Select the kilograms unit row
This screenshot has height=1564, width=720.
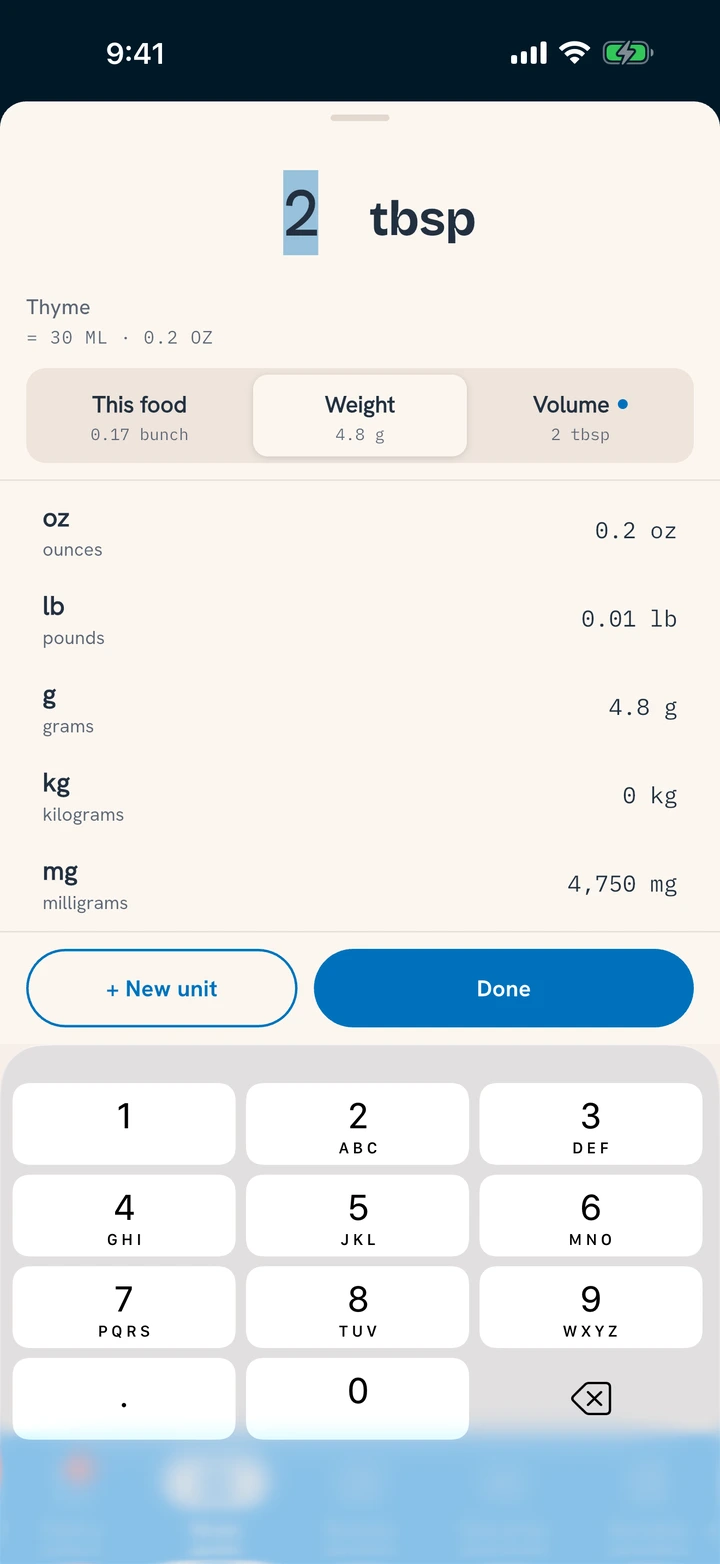click(x=360, y=797)
